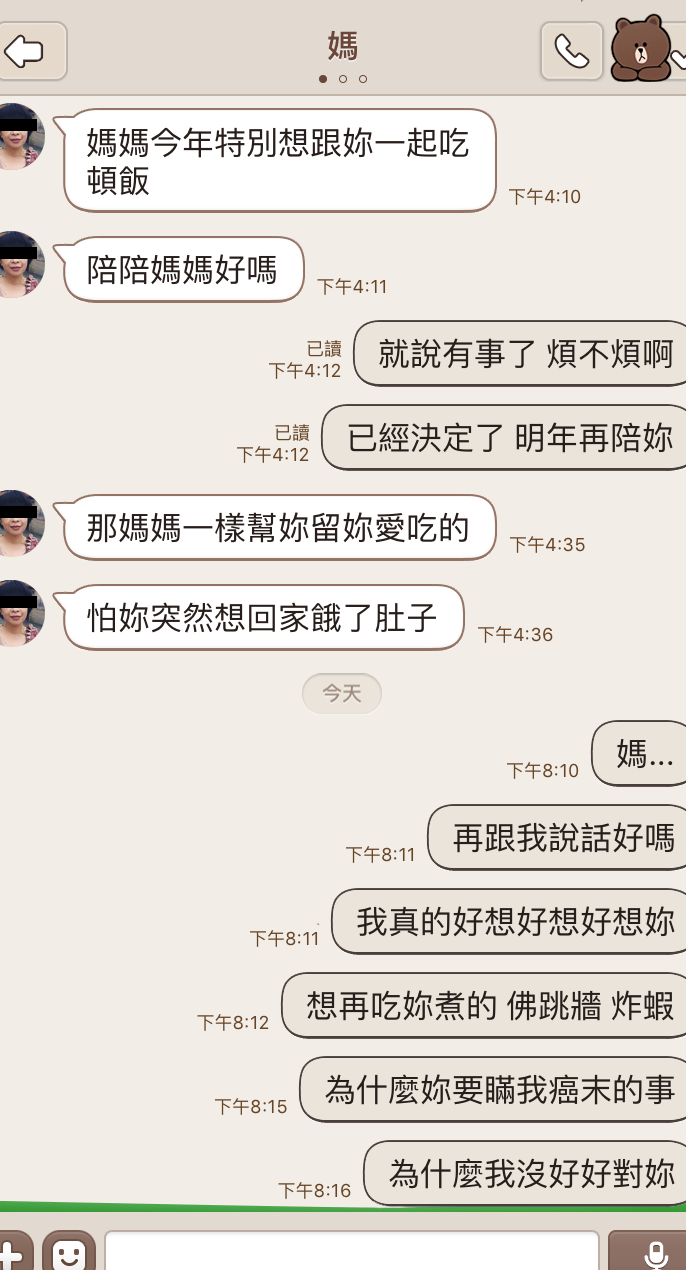The width and height of the screenshot is (686, 1270).
Task: Record a voice message with the microphone
Action: [655, 1252]
